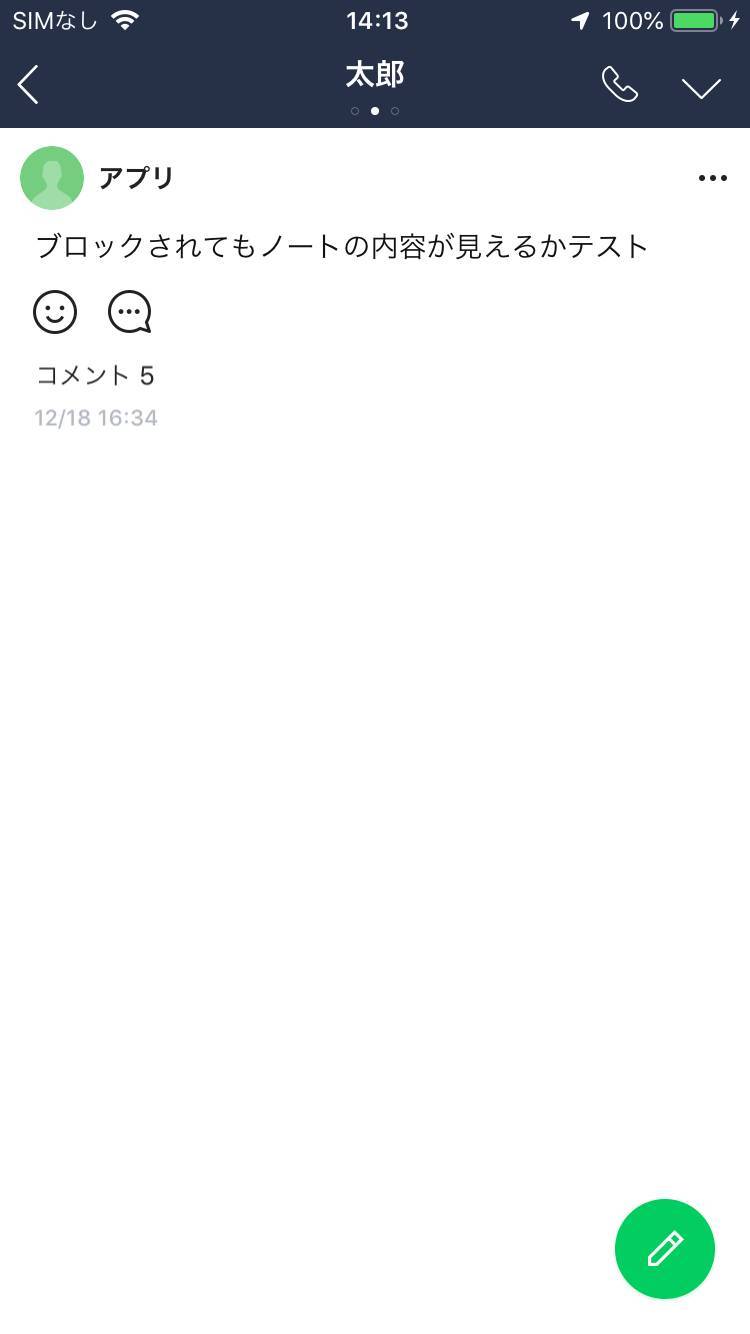Image resolution: width=750 pixels, height=1334 pixels.
Task: Tap the comment bubble under the note
Action: point(130,312)
